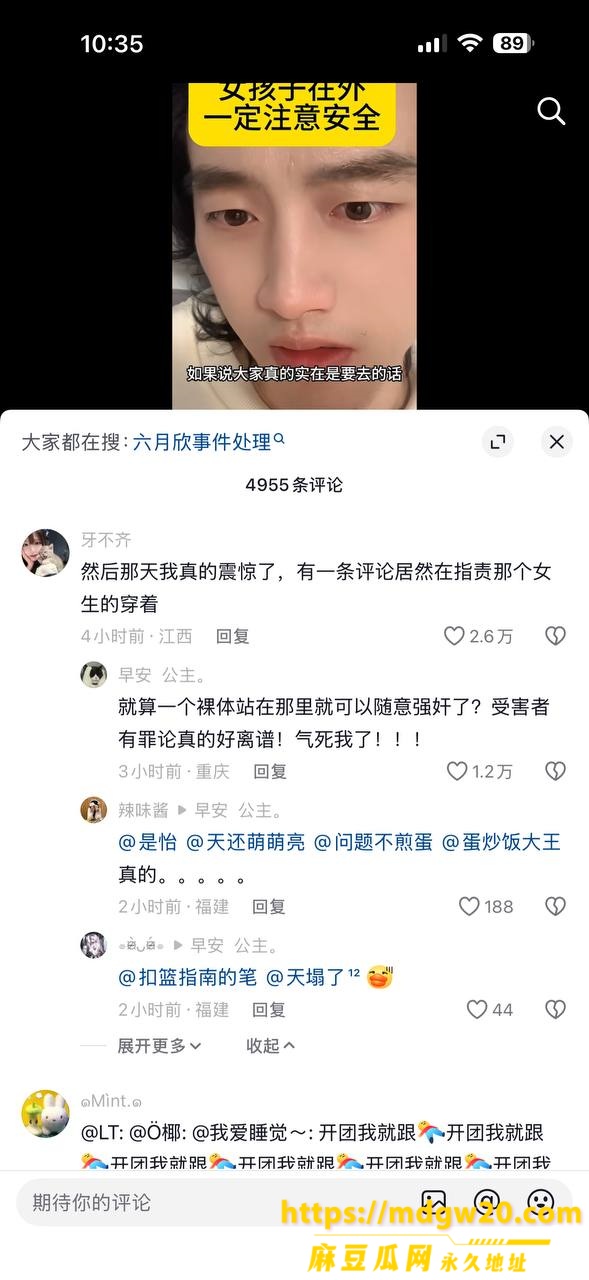Mention someone with the @ icon
This screenshot has height=1280, width=589.
[x=487, y=1202]
